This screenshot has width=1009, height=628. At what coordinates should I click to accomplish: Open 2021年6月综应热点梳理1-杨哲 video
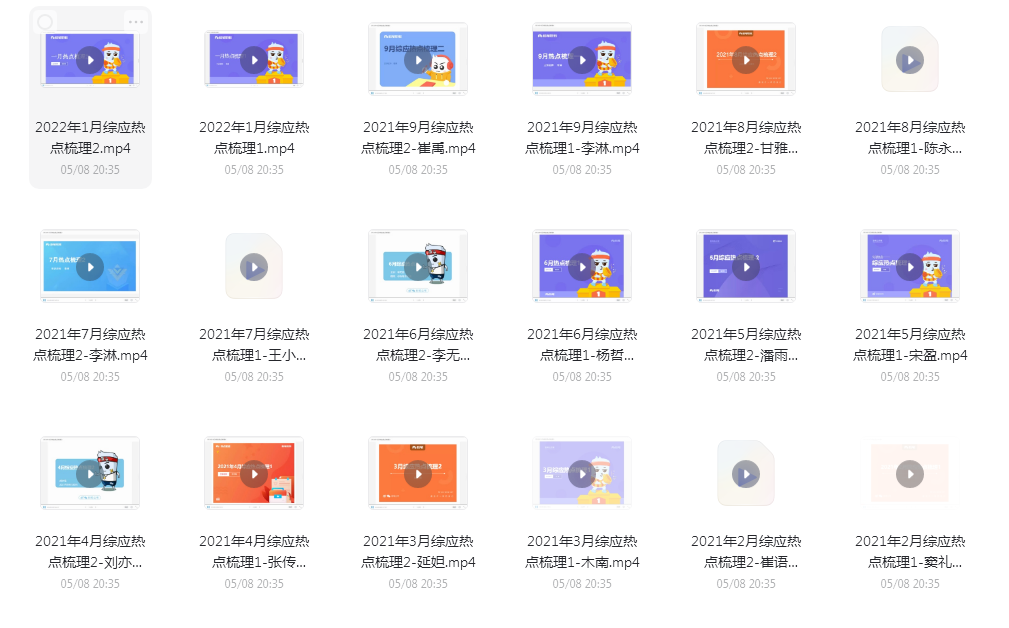coord(582,267)
